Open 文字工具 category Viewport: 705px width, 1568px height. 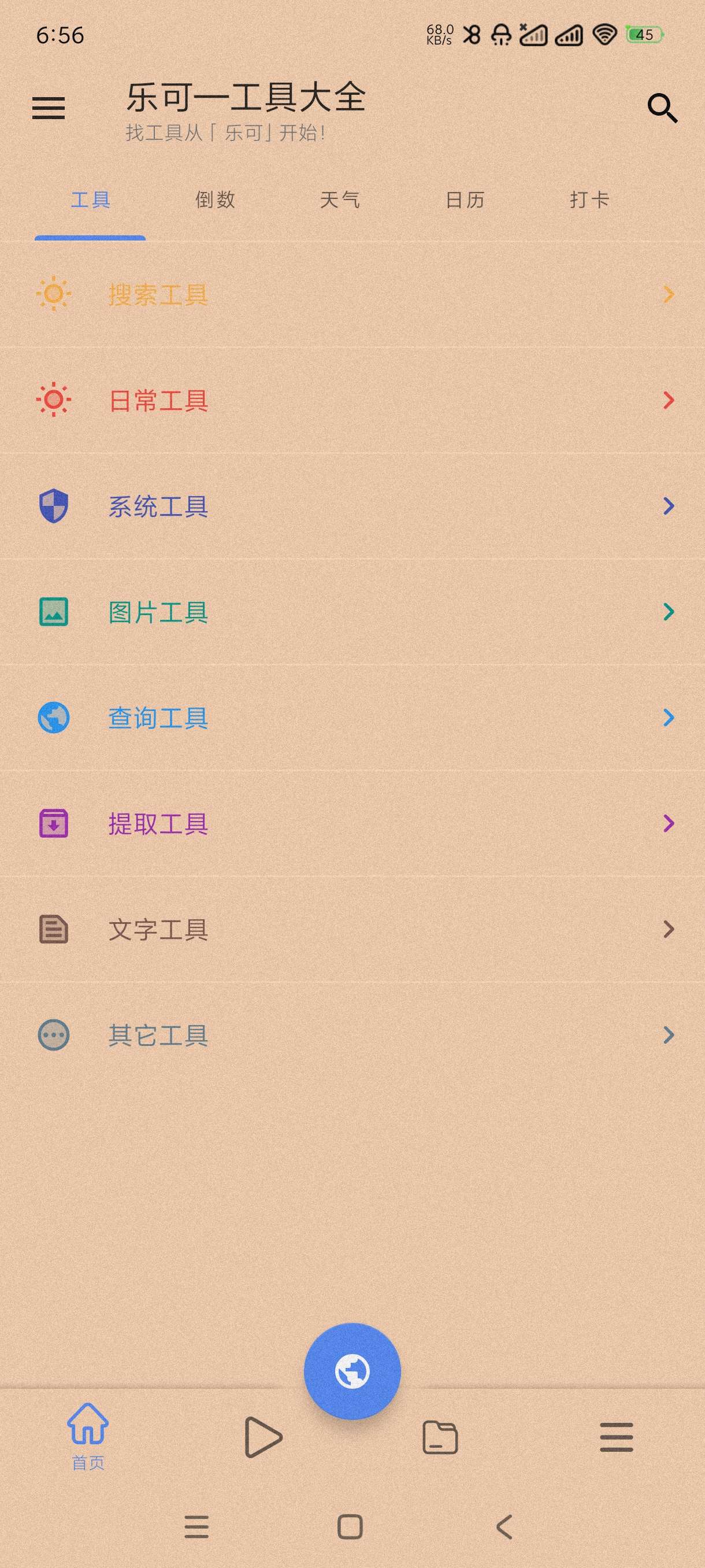click(x=352, y=930)
